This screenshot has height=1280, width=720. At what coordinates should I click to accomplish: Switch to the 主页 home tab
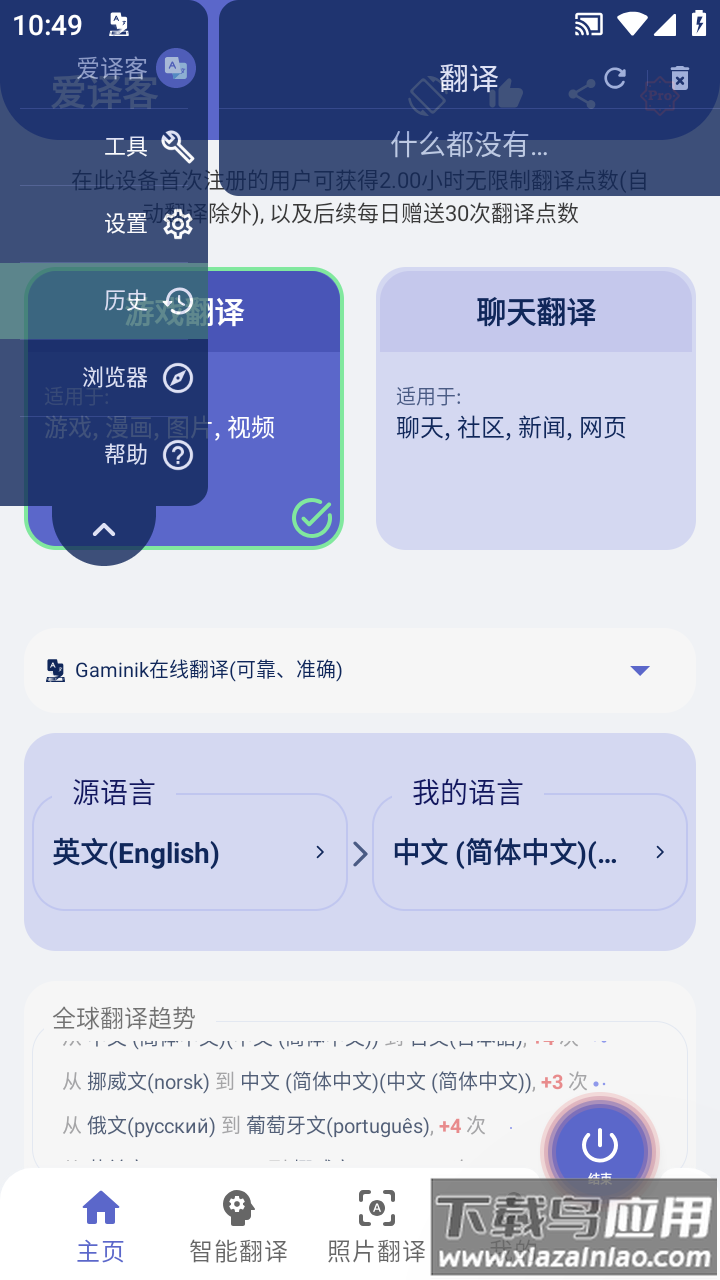tap(101, 1226)
